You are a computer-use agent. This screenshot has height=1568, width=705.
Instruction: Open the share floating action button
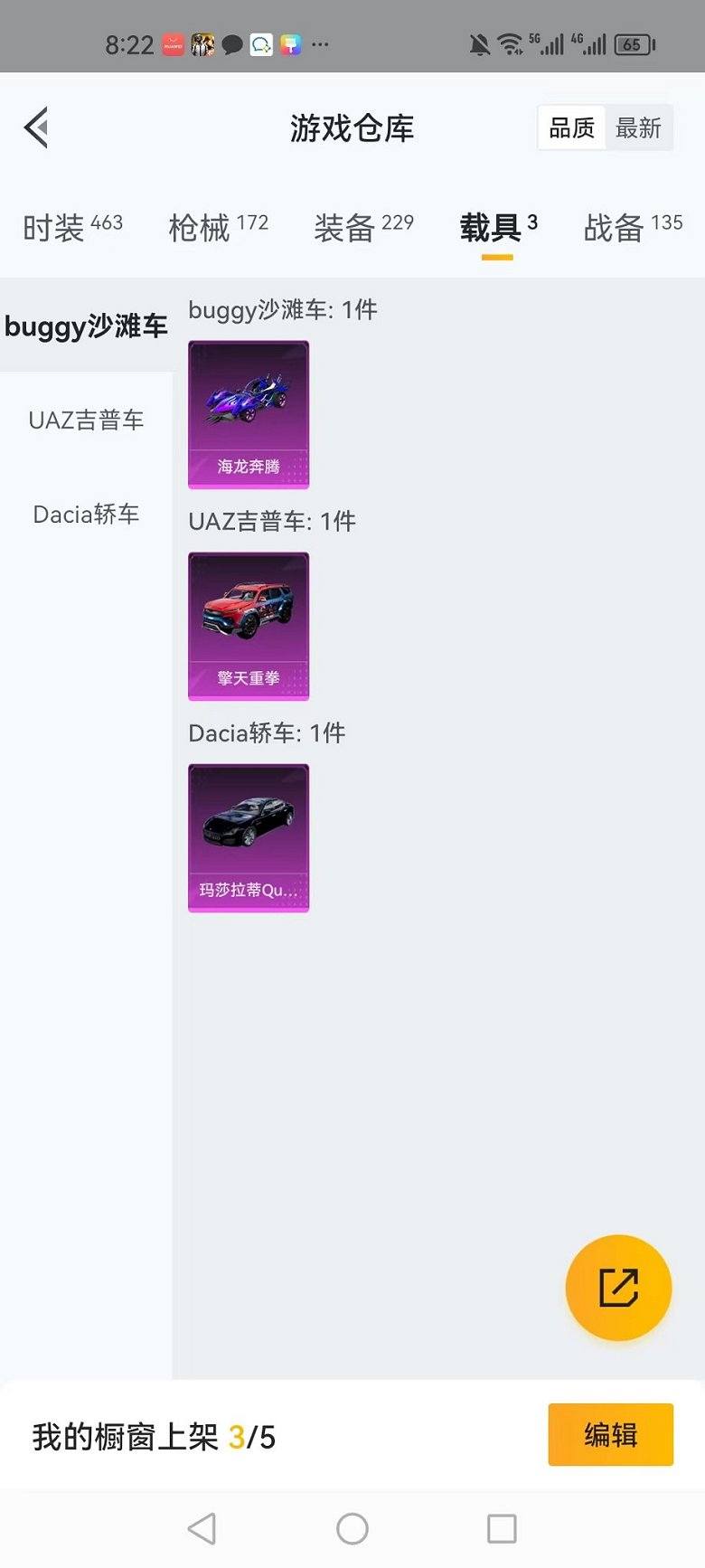618,1288
